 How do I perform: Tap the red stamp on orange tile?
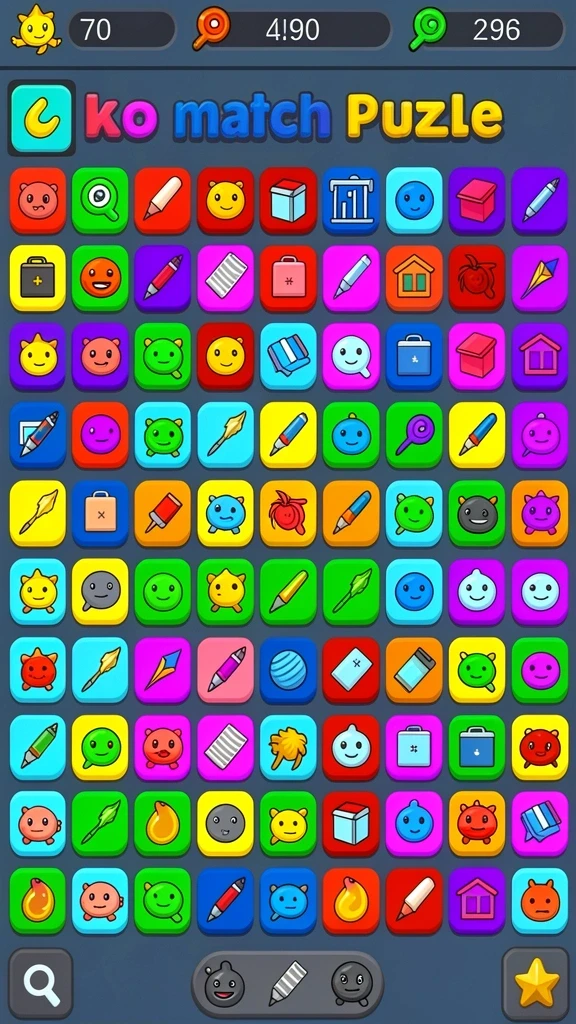(x=163, y=513)
